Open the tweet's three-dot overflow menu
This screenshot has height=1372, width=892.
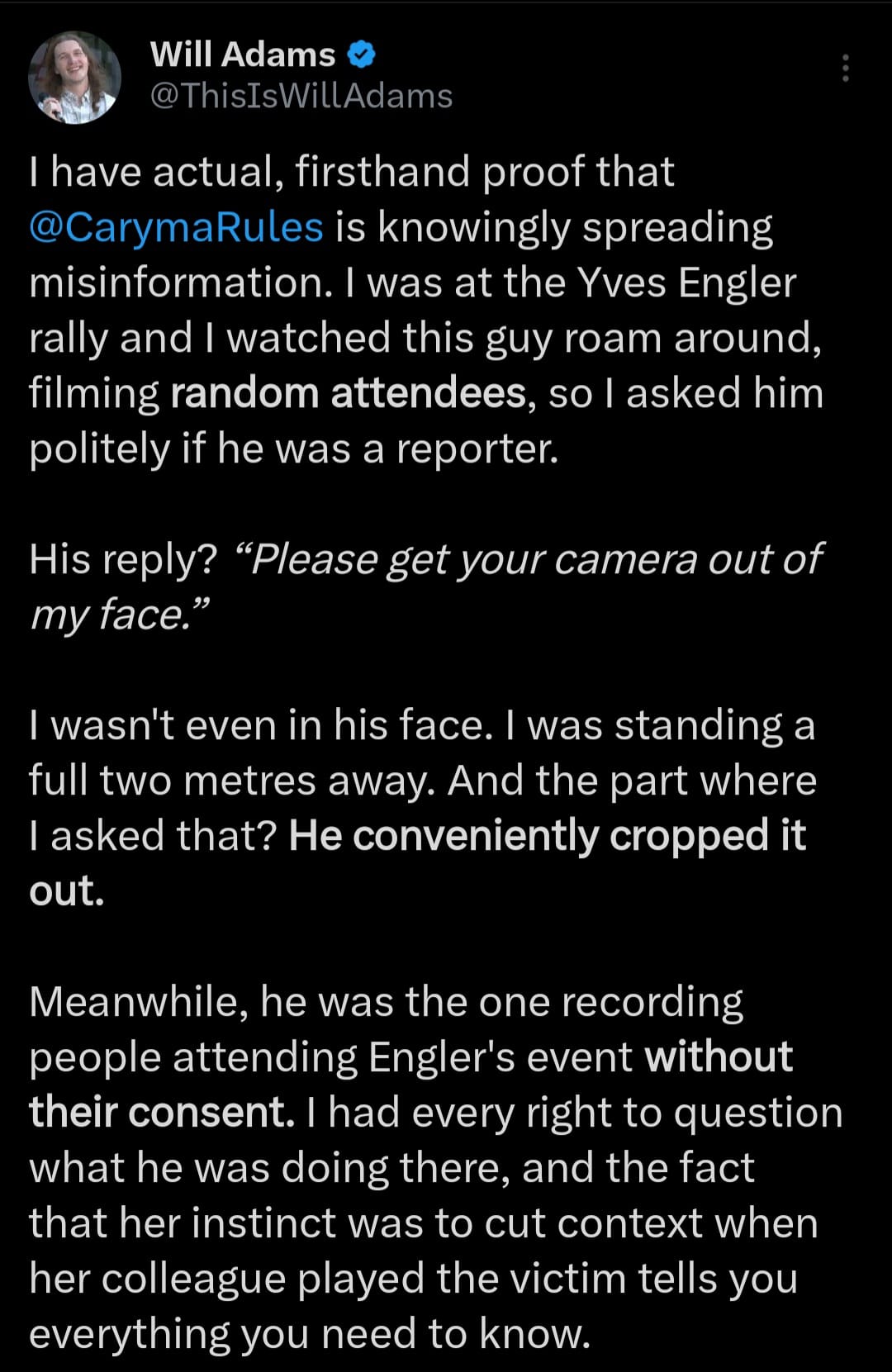[845, 69]
